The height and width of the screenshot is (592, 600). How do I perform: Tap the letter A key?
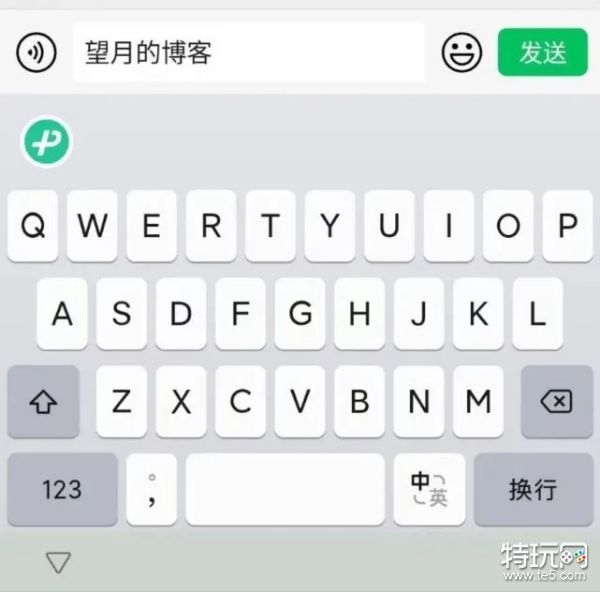63,314
